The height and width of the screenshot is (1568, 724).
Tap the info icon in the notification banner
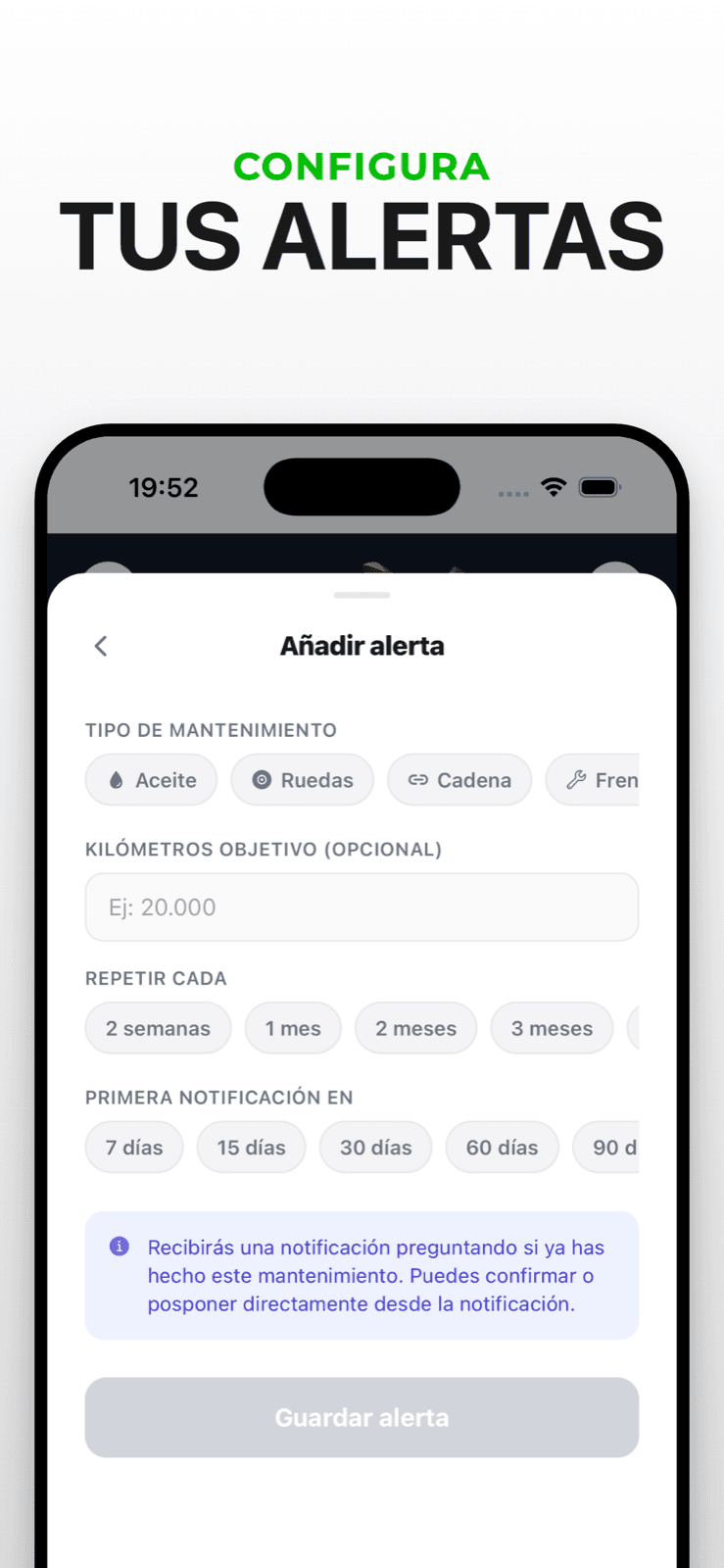pos(119,1246)
